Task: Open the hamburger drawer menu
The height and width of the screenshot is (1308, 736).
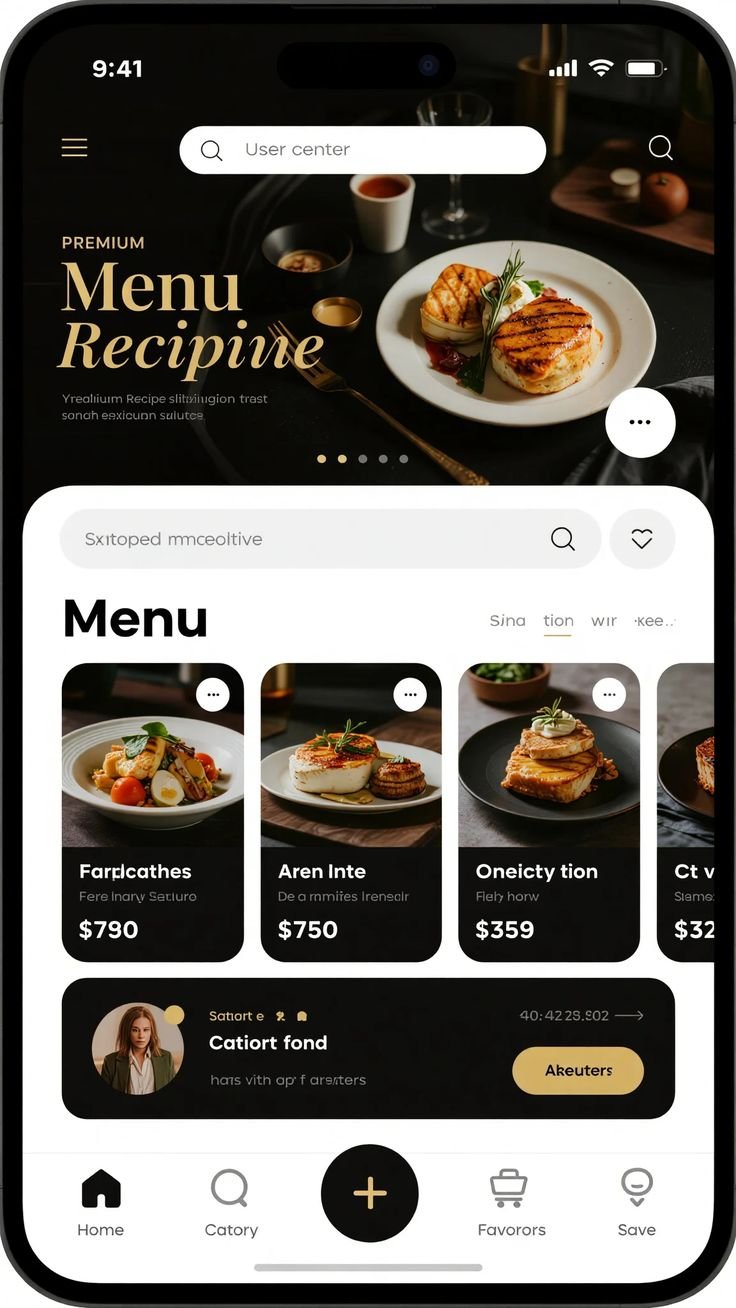Action: pos(75,148)
